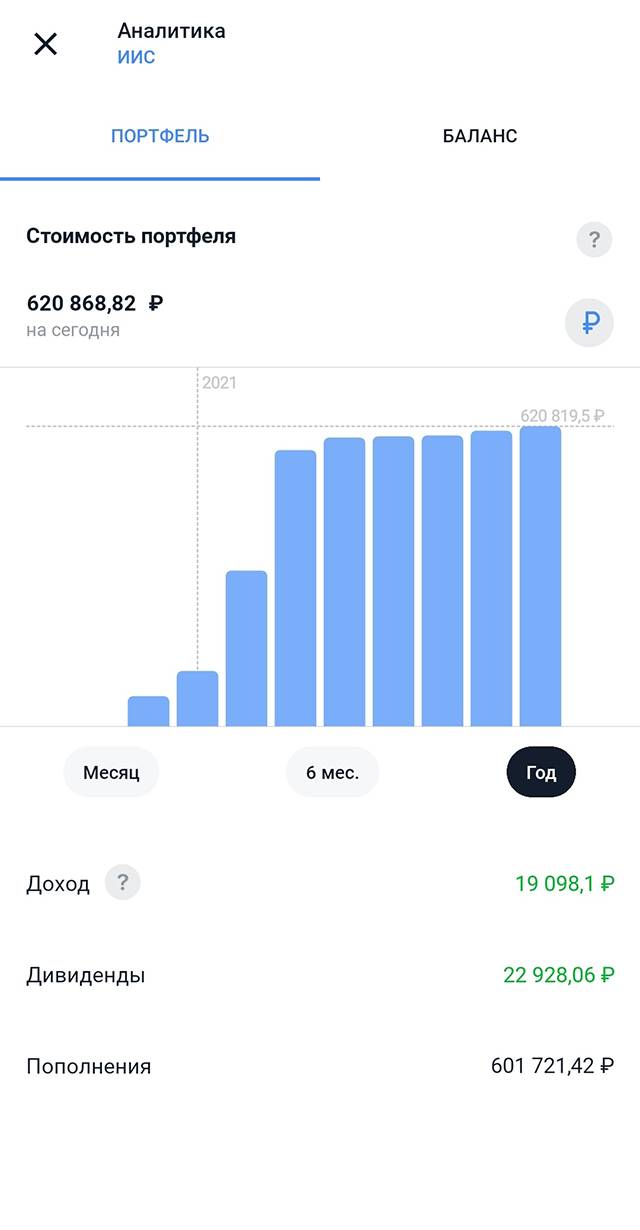Open the question mark next to Доход
Viewport: 640px width, 1230px height.
pos(123,883)
